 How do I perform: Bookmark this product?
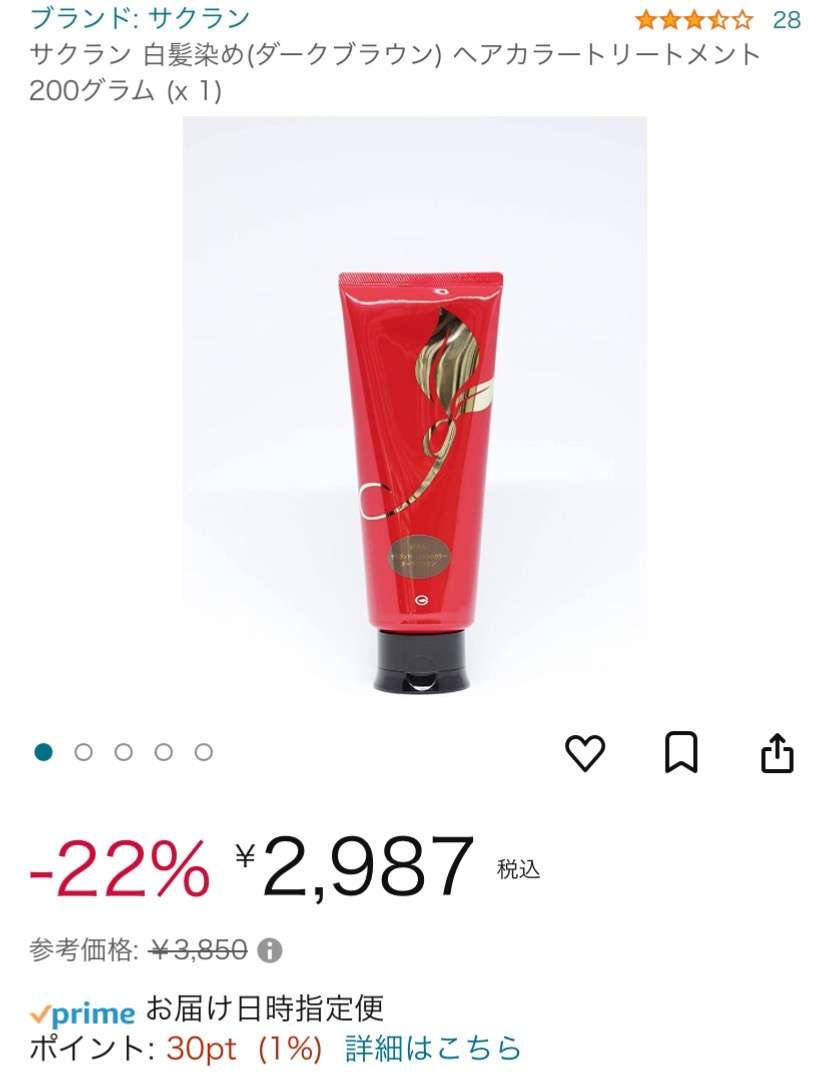pos(681,753)
